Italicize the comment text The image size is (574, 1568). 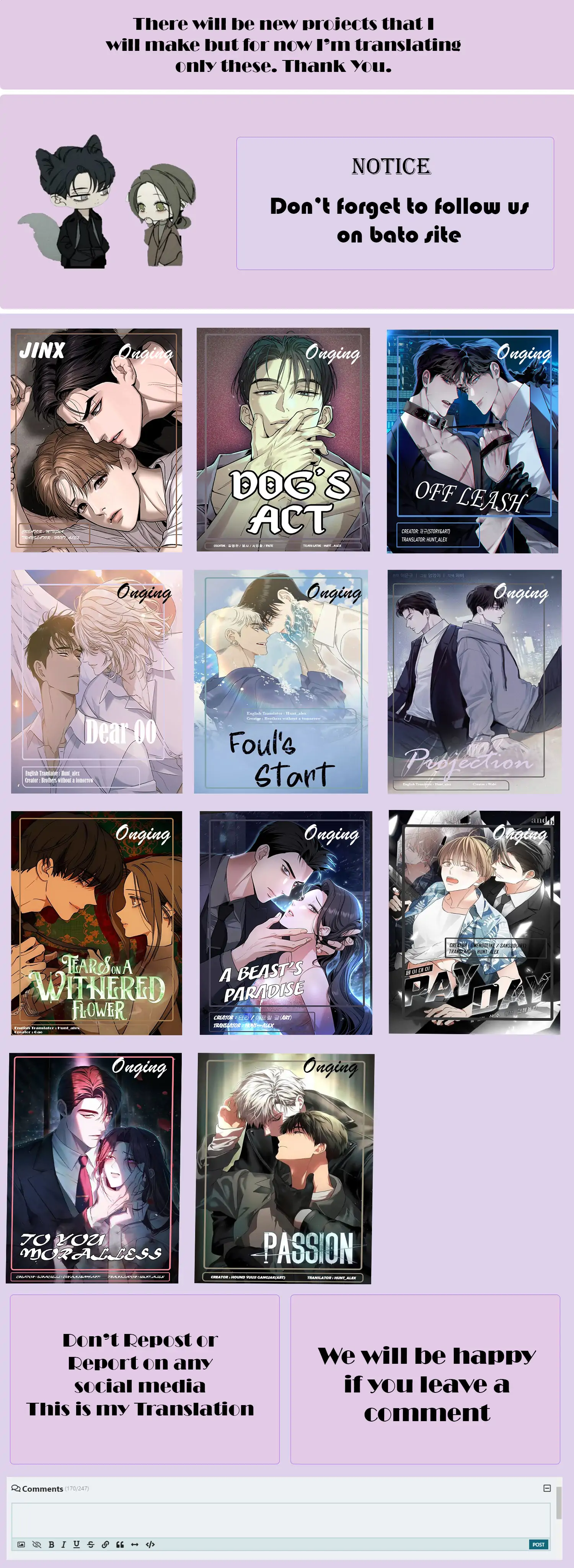pyautogui.click(x=64, y=1544)
